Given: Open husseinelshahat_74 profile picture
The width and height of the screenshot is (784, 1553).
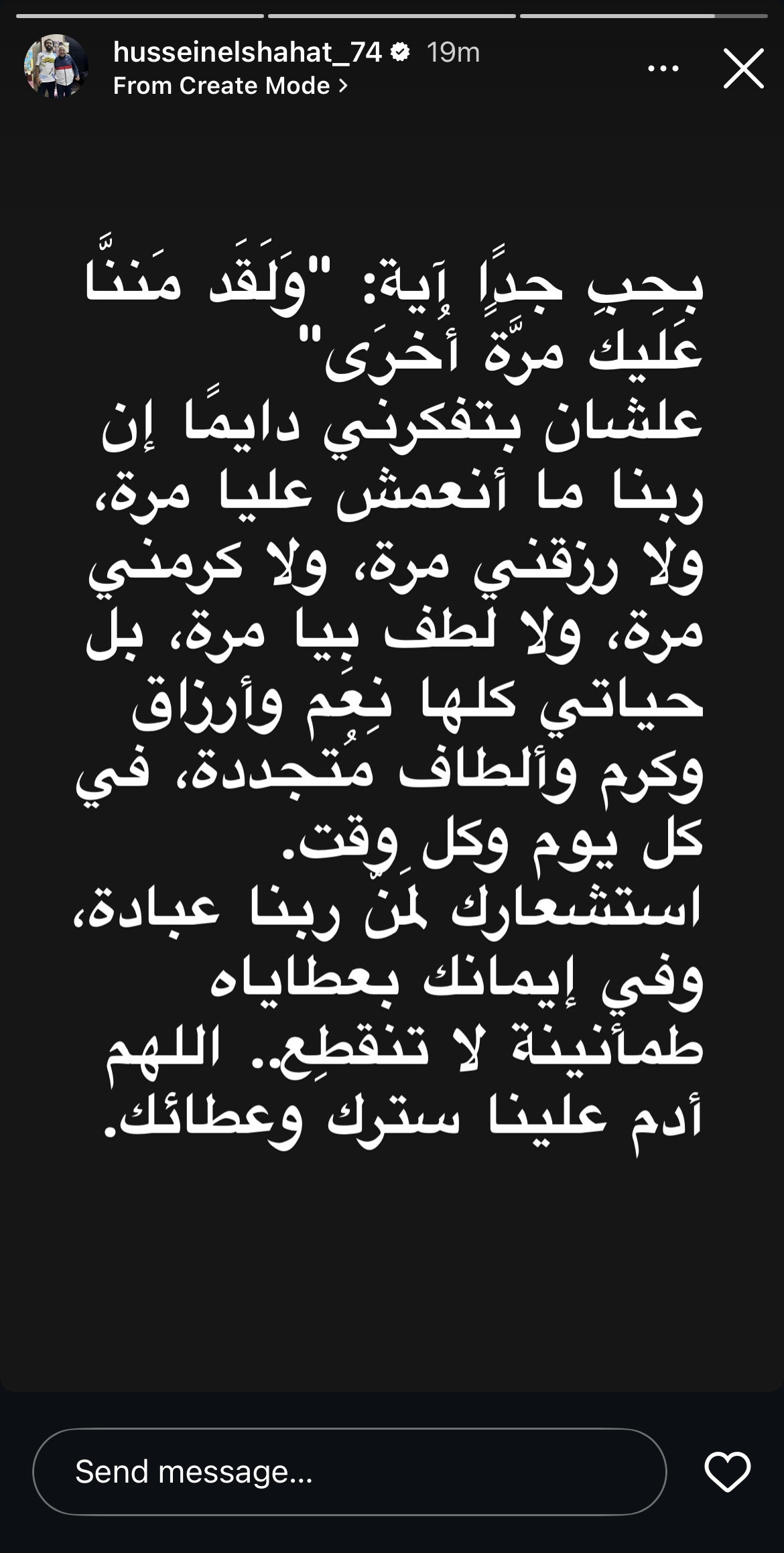Looking at the screenshot, I should 56,67.
